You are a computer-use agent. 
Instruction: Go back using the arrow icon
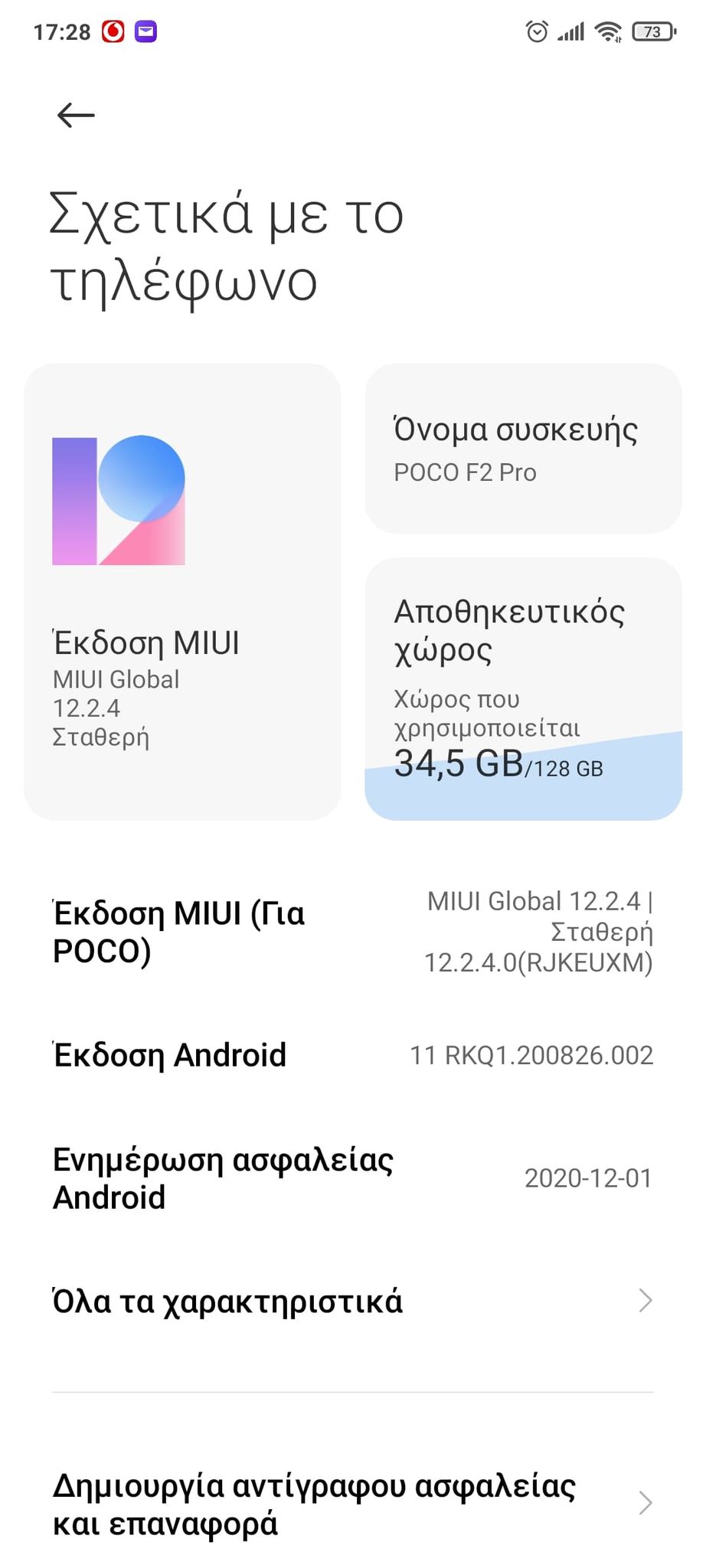[x=76, y=116]
